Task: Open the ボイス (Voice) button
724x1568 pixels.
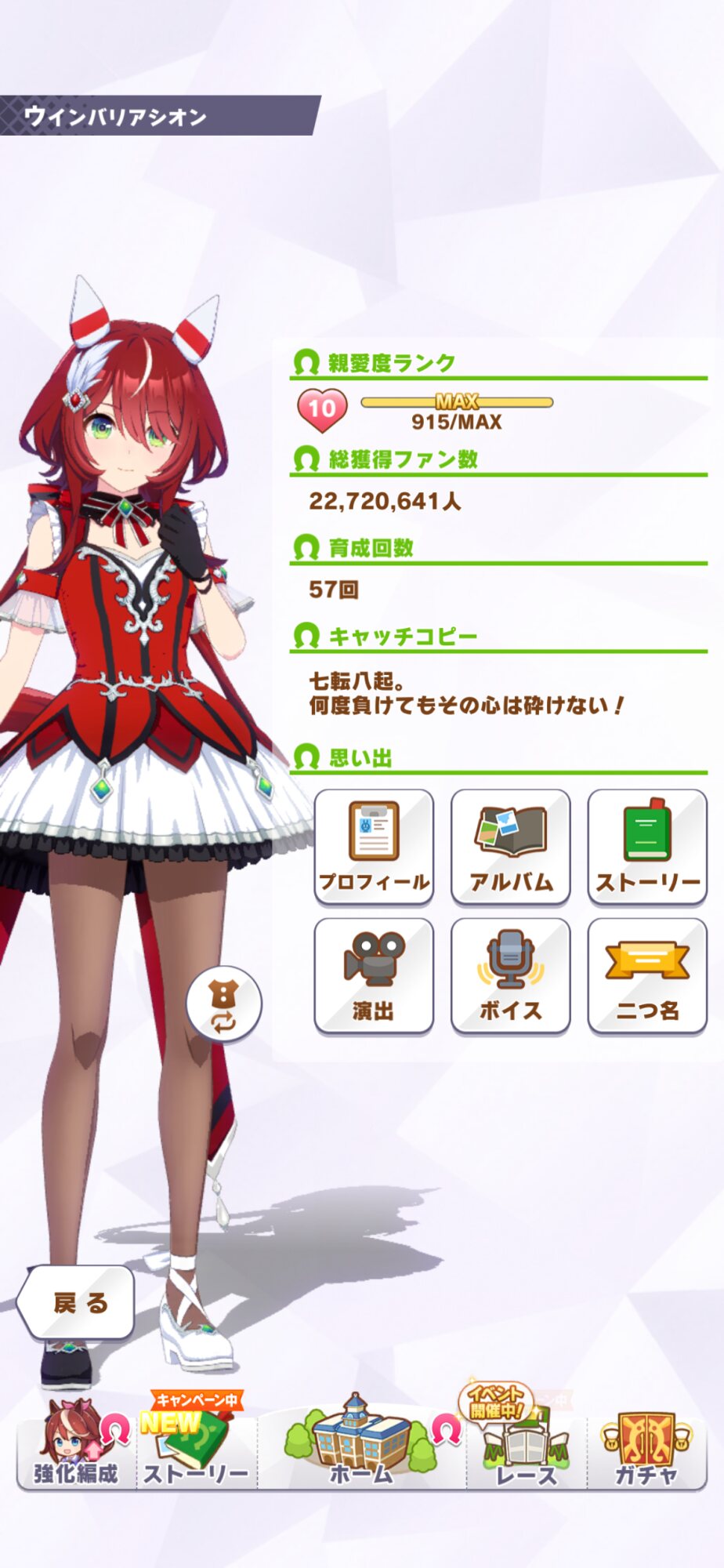Action: 510,975
